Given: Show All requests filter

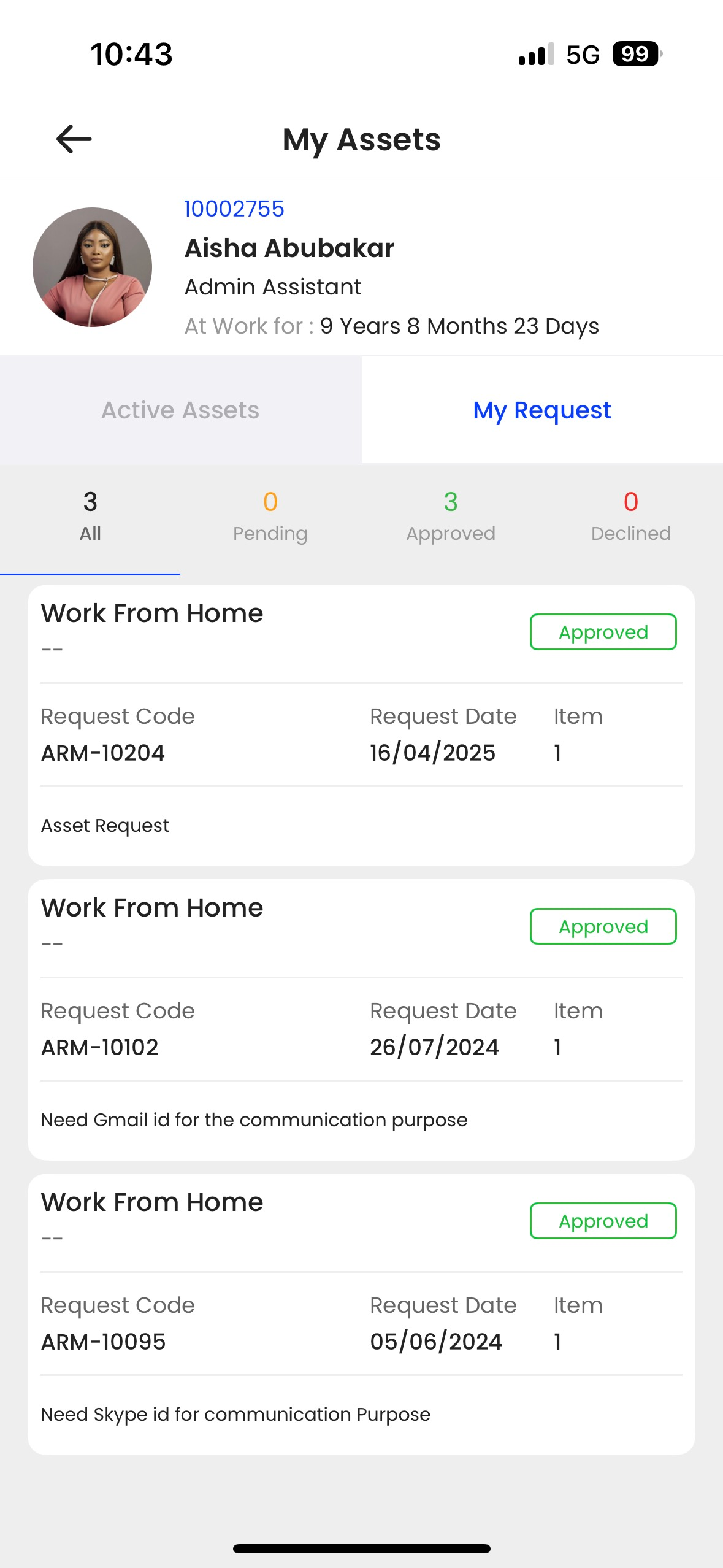Looking at the screenshot, I should point(90,517).
